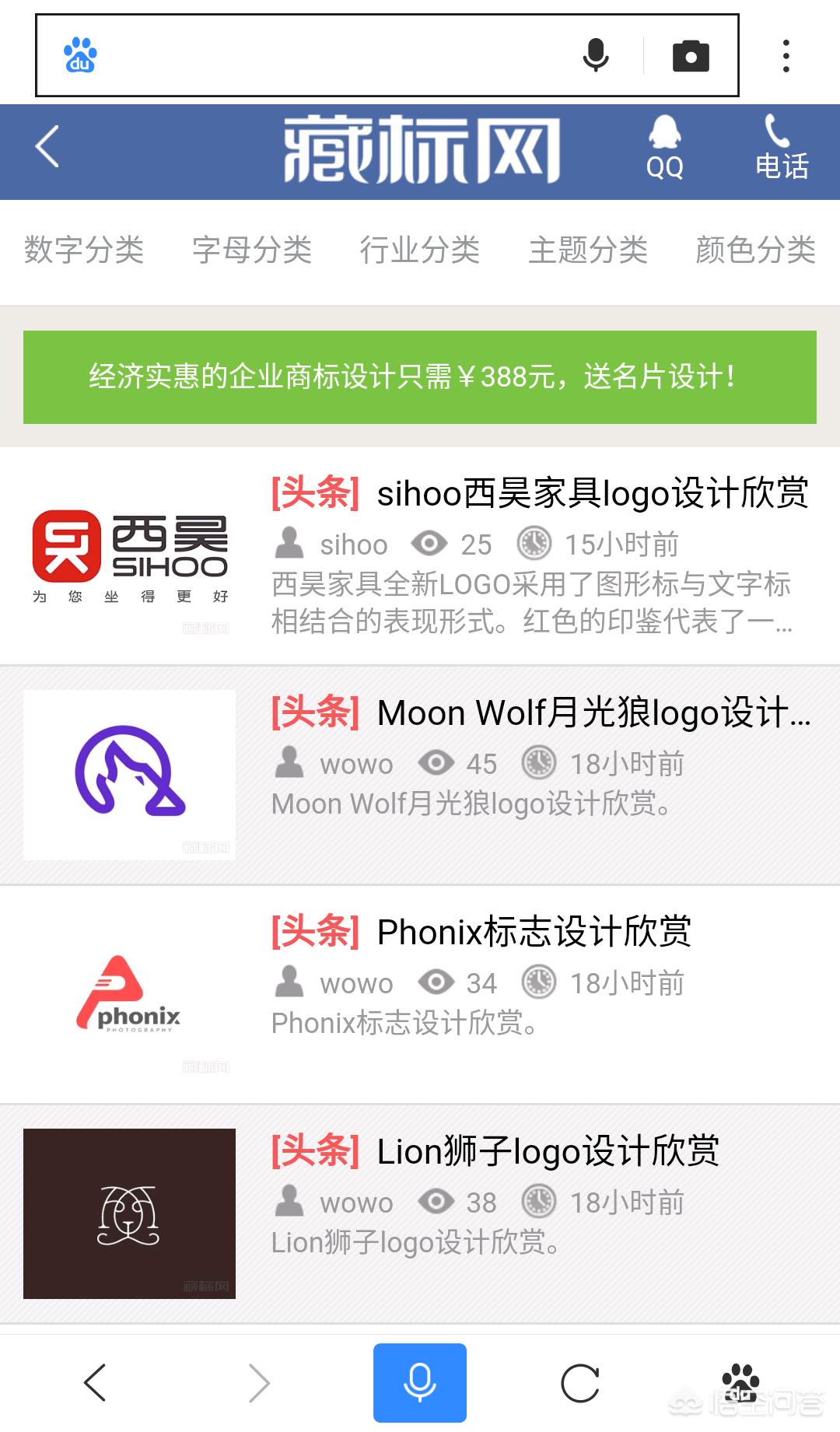Open the three-dot overflow menu top right
840x1432 pixels.
tap(786, 55)
